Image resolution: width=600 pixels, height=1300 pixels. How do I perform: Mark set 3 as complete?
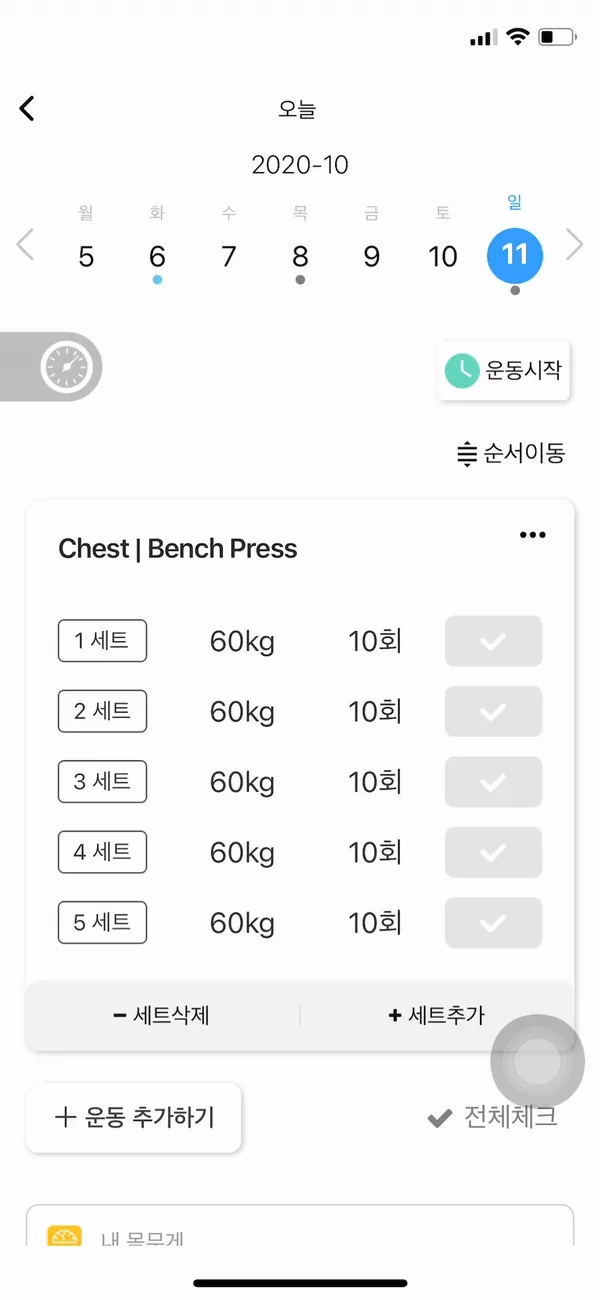pyautogui.click(x=493, y=782)
